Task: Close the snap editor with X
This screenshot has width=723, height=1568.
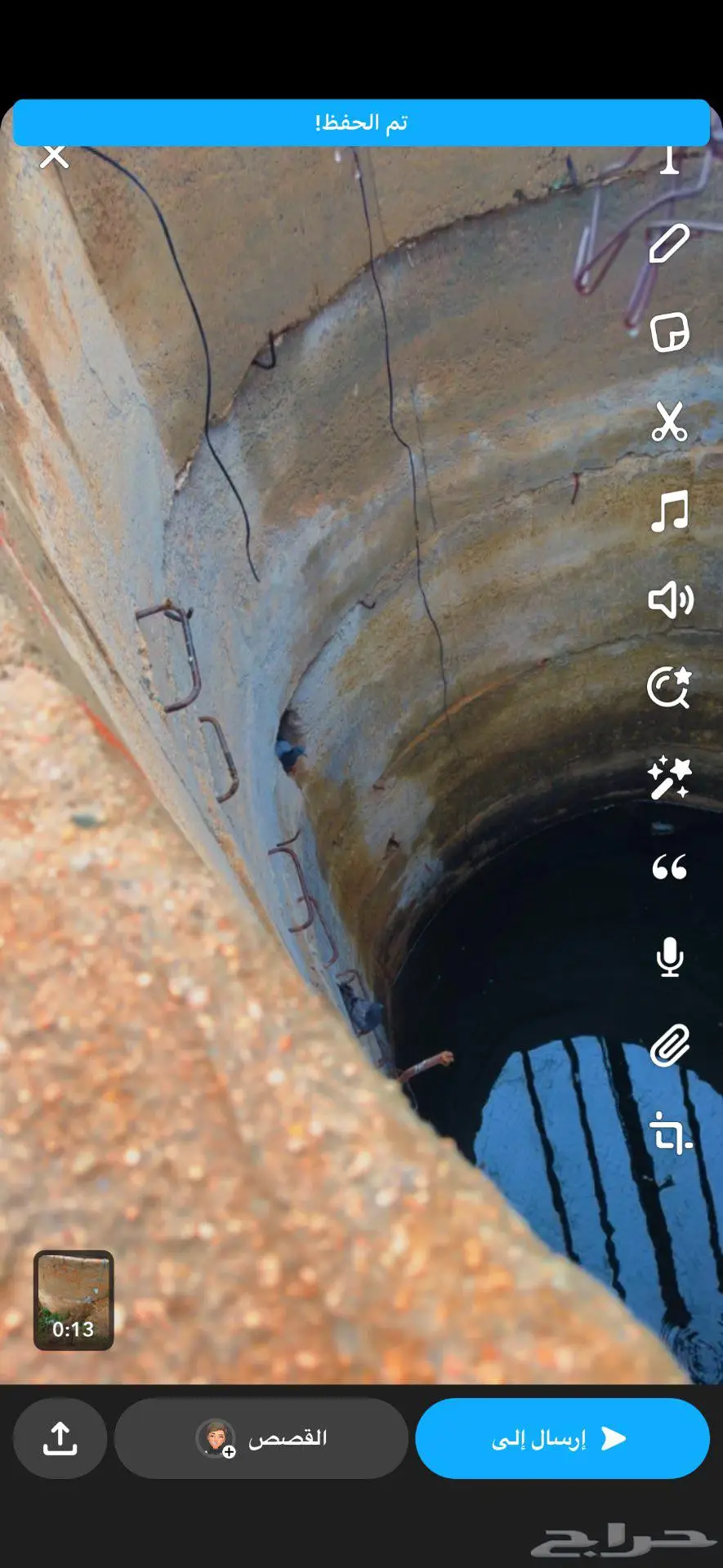Action: pos(54,155)
